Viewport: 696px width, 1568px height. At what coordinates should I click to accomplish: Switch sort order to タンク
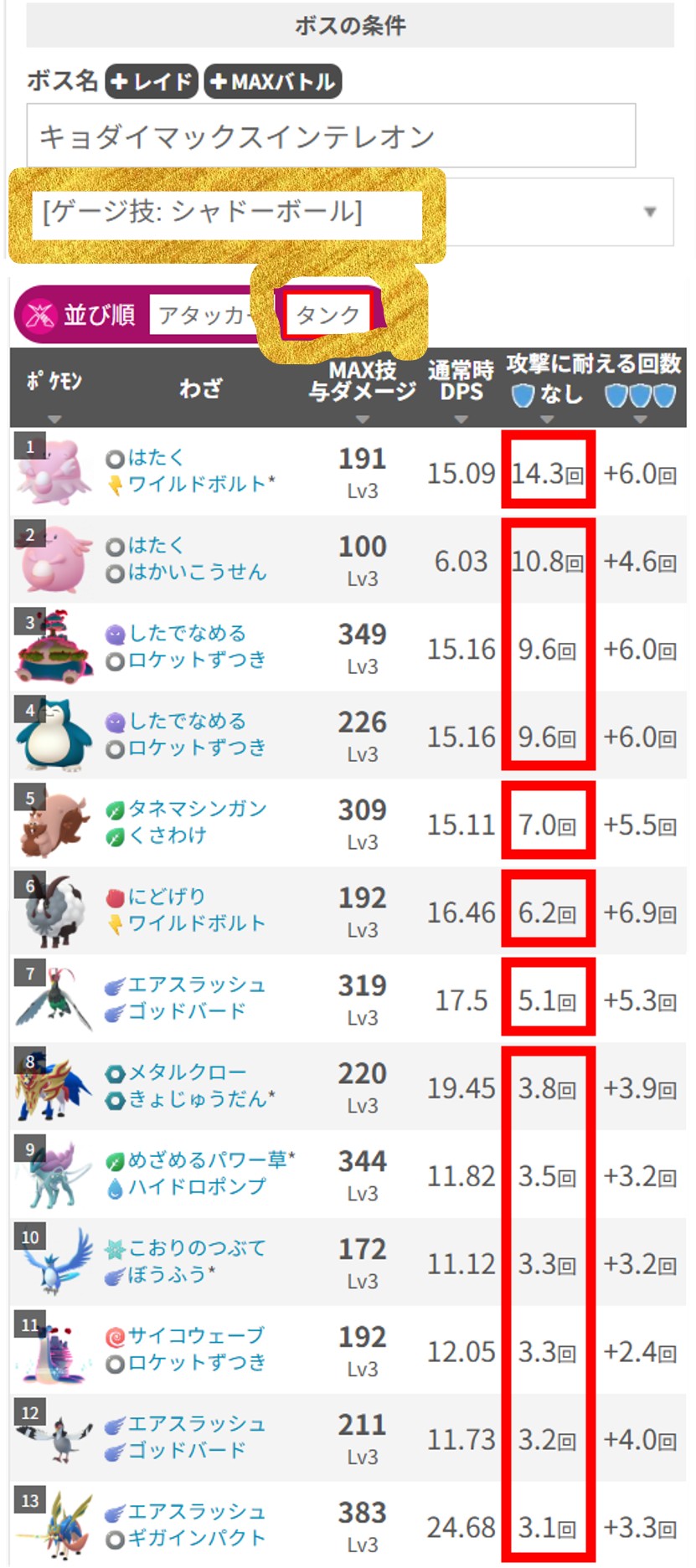click(x=327, y=316)
